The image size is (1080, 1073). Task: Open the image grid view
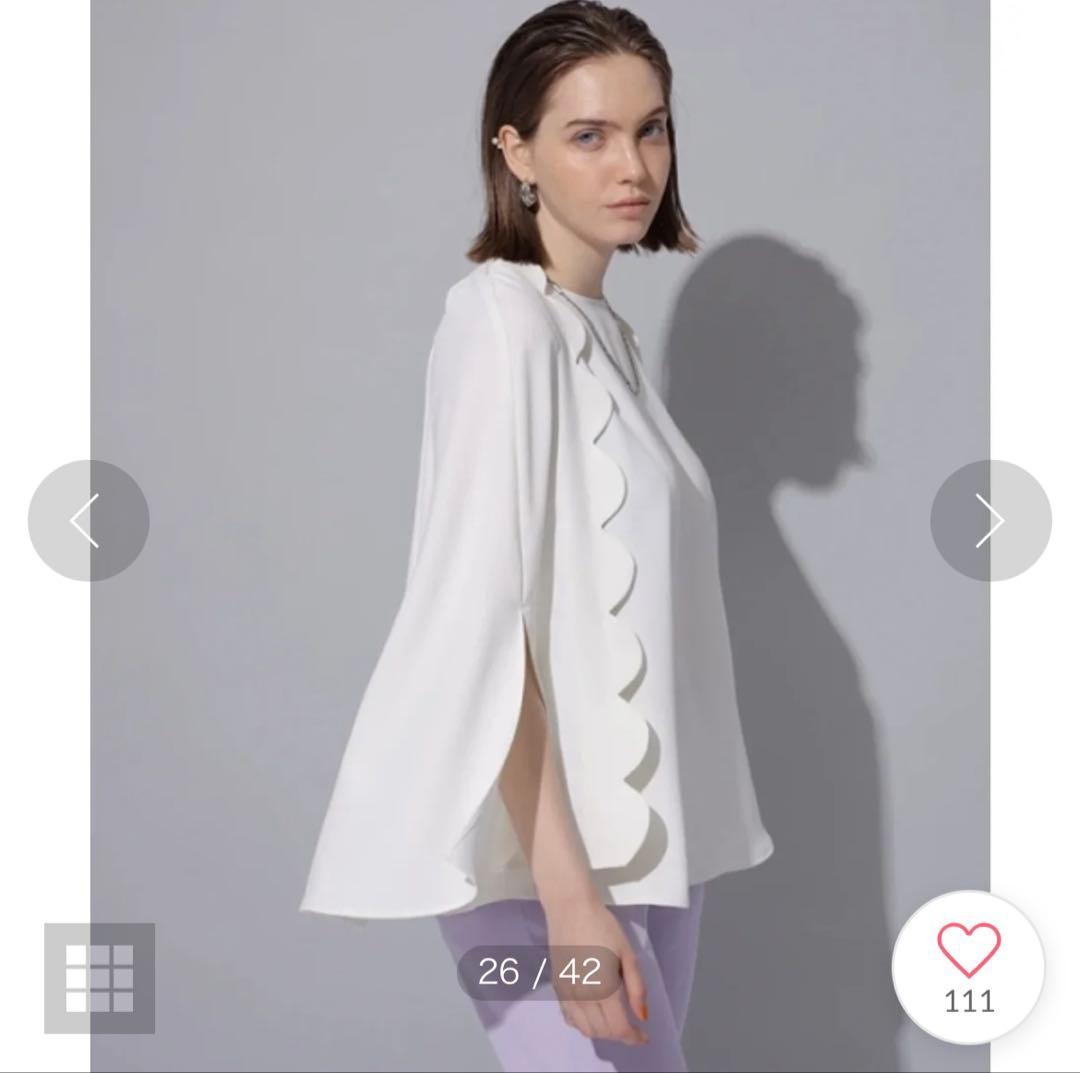99,977
